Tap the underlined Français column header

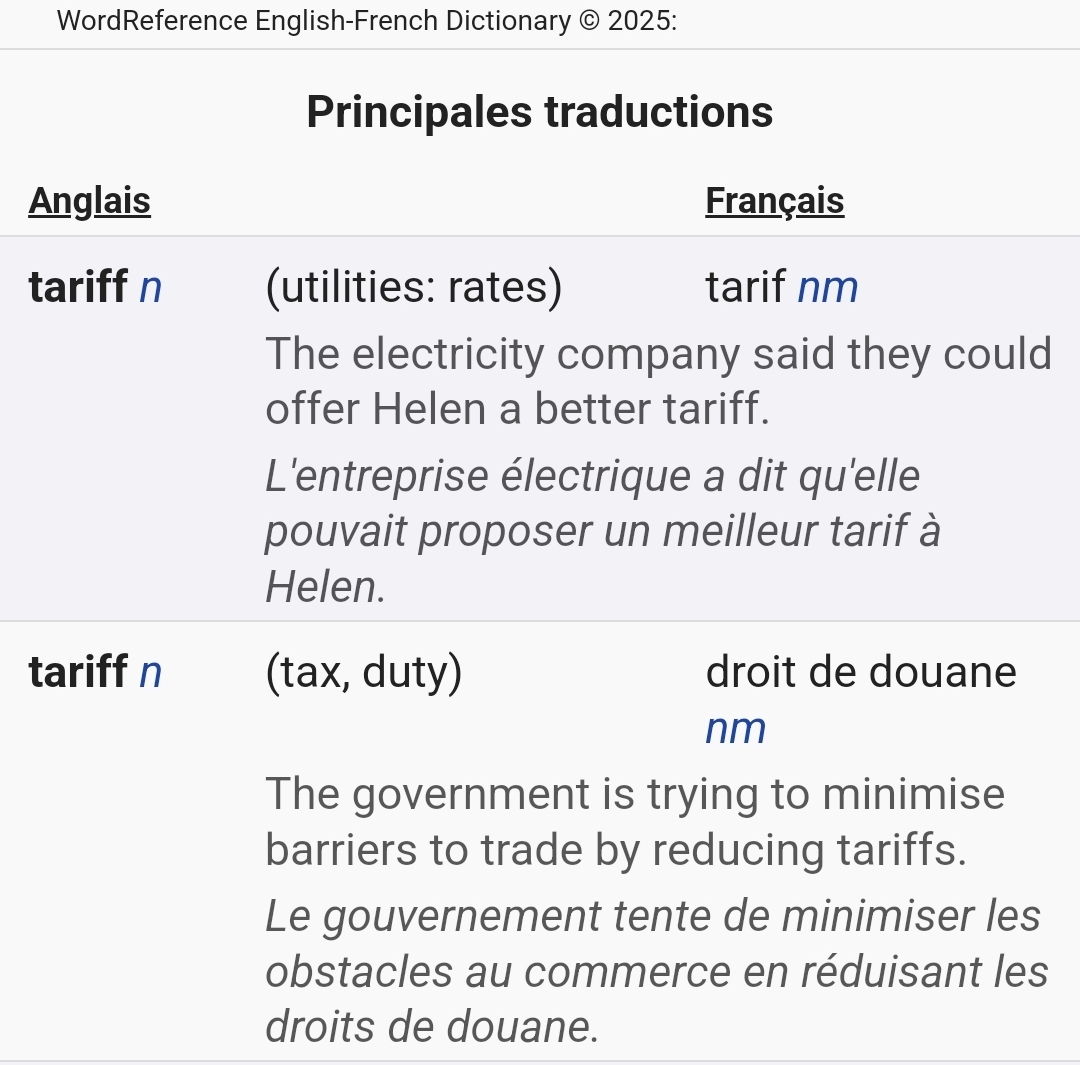tap(774, 201)
